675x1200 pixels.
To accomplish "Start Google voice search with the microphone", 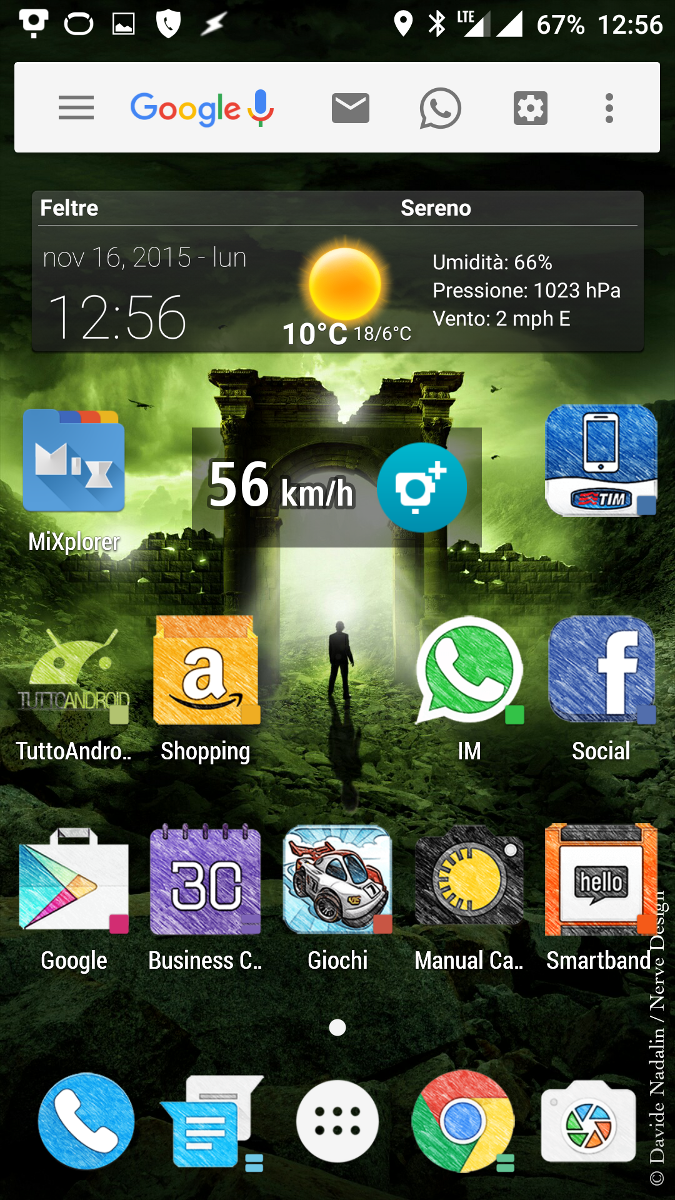I will coord(261,108).
